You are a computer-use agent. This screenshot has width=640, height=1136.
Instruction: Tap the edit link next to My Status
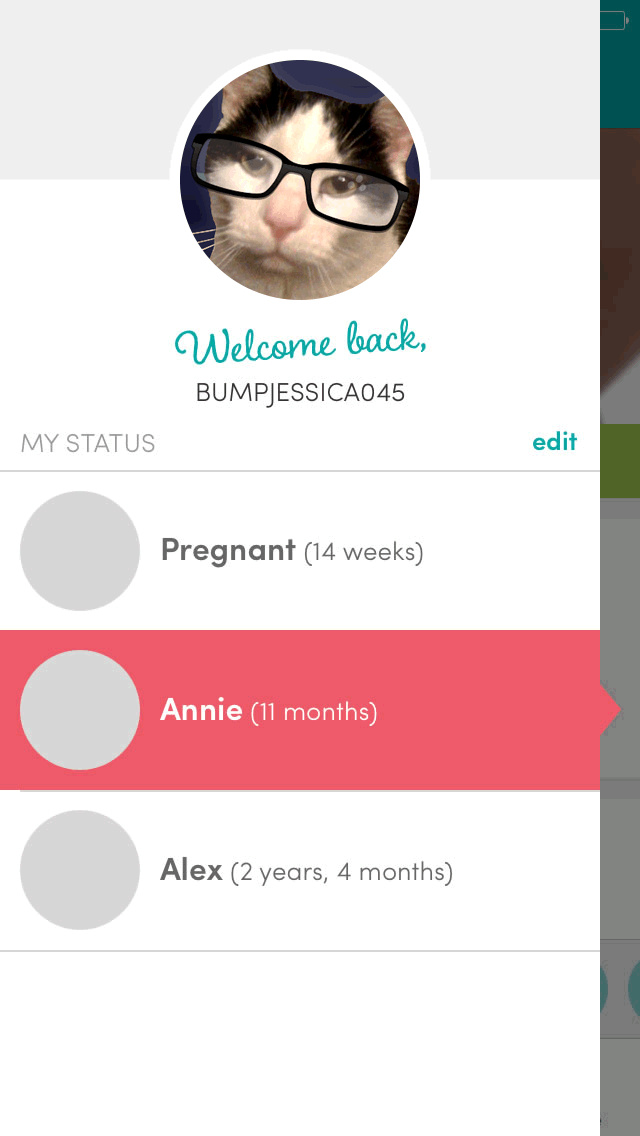[554, 442]
